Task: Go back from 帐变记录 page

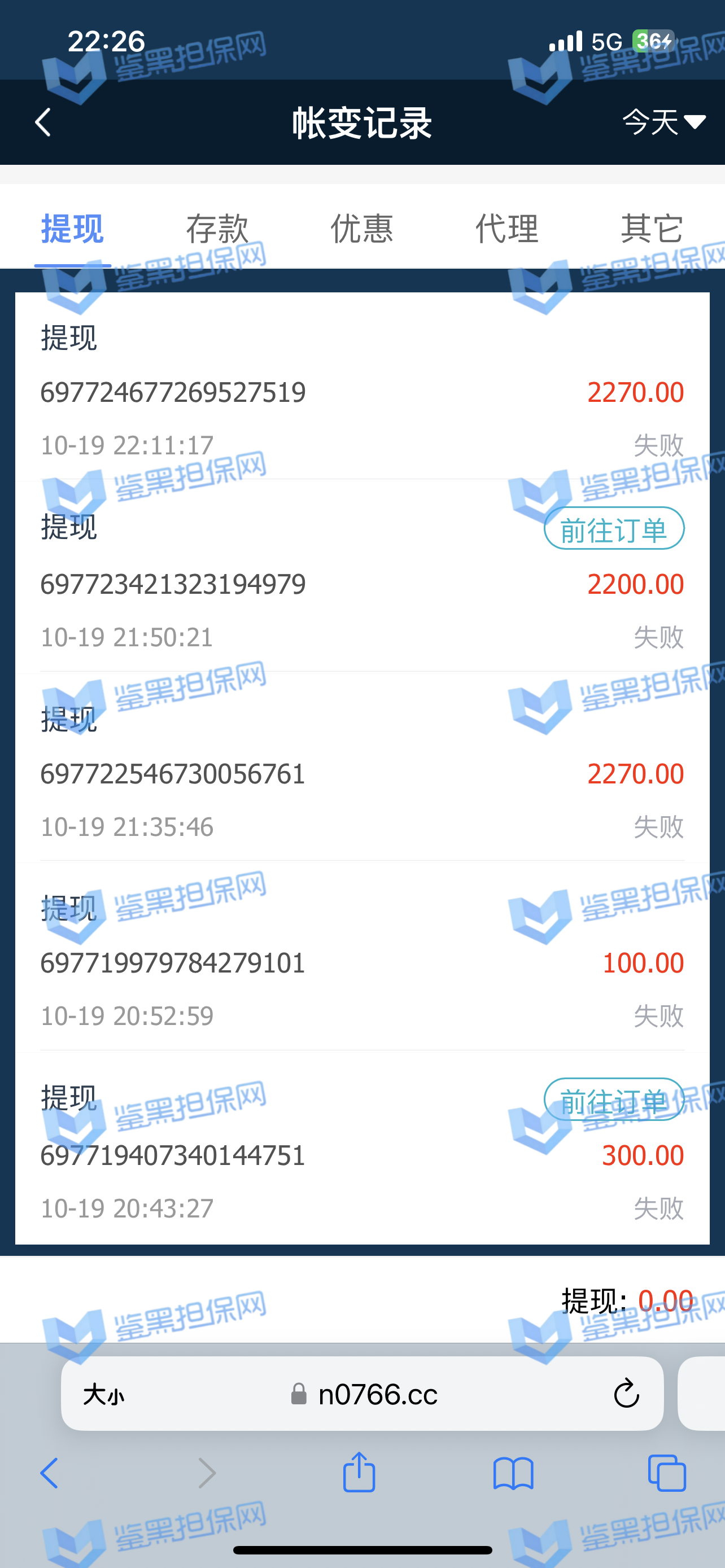Action: [42, 122]
